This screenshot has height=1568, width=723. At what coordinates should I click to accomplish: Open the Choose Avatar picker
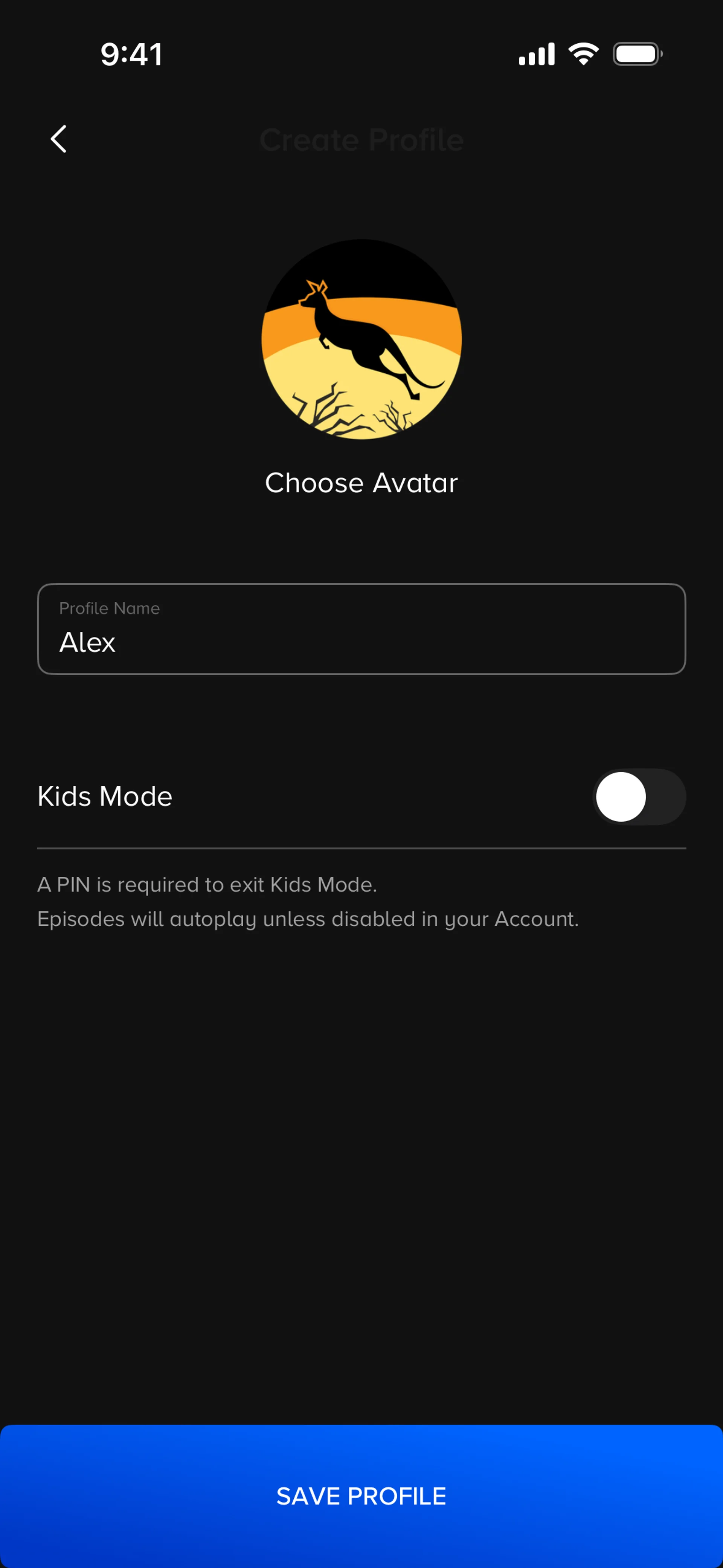click(x=361, y=483)
